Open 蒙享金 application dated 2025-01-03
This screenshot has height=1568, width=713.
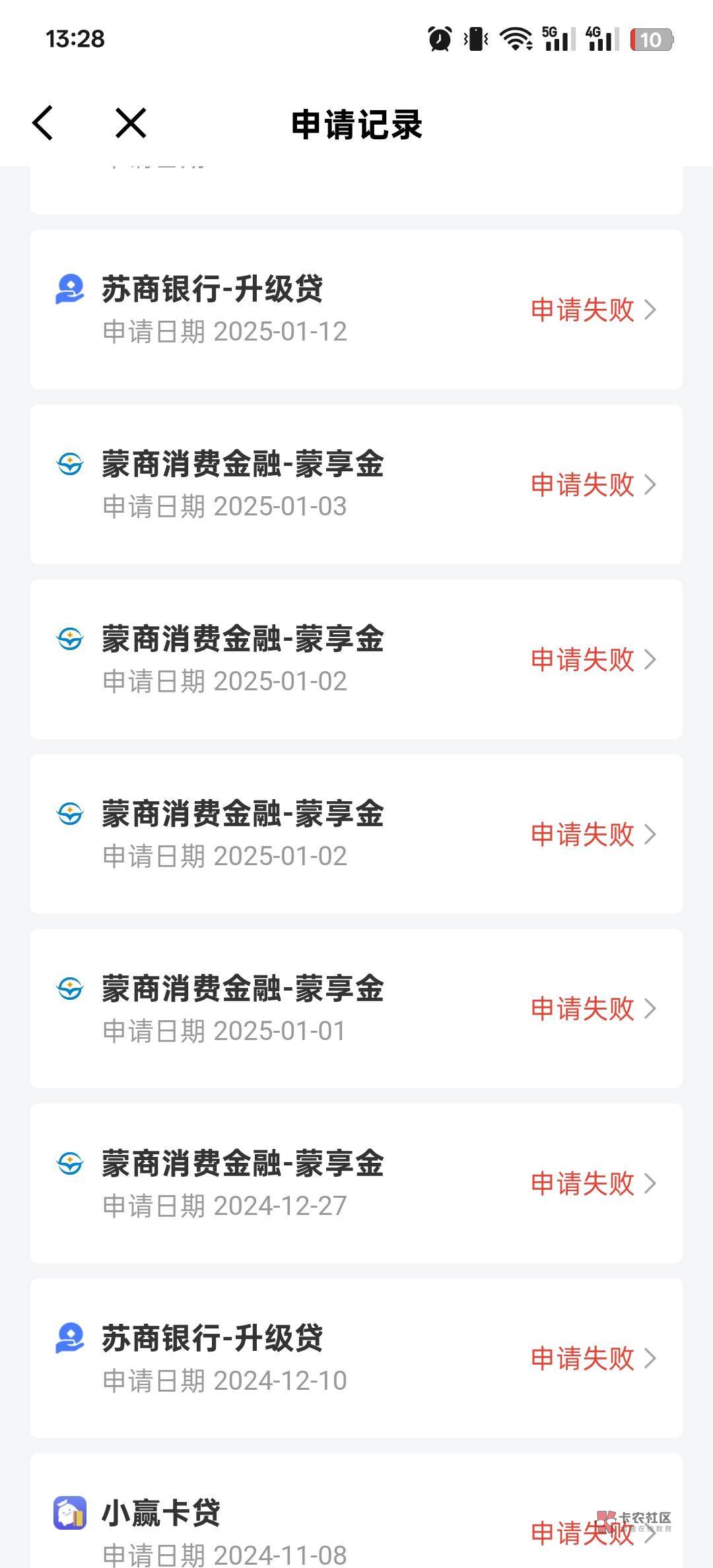(x=356, y=484)
